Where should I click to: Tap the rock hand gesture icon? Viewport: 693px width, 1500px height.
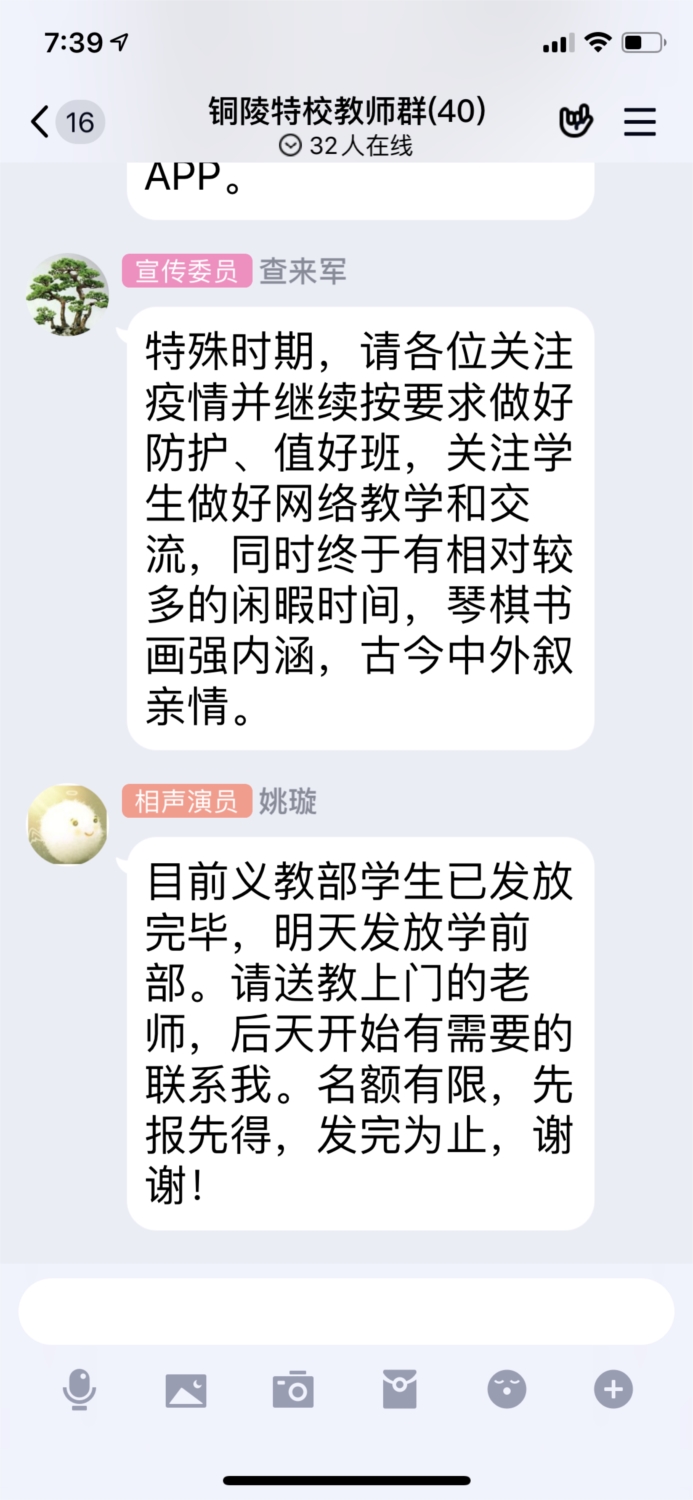pos(576,122)
